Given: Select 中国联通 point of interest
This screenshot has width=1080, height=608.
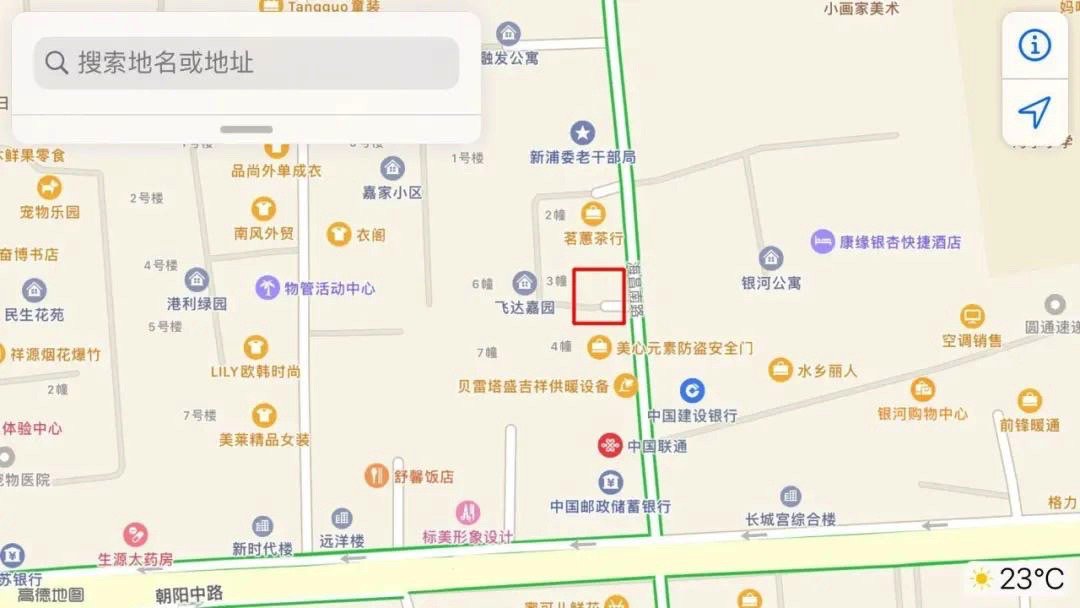Looking at the screenshot, I should pyautogui.click(x=610, y=445).
